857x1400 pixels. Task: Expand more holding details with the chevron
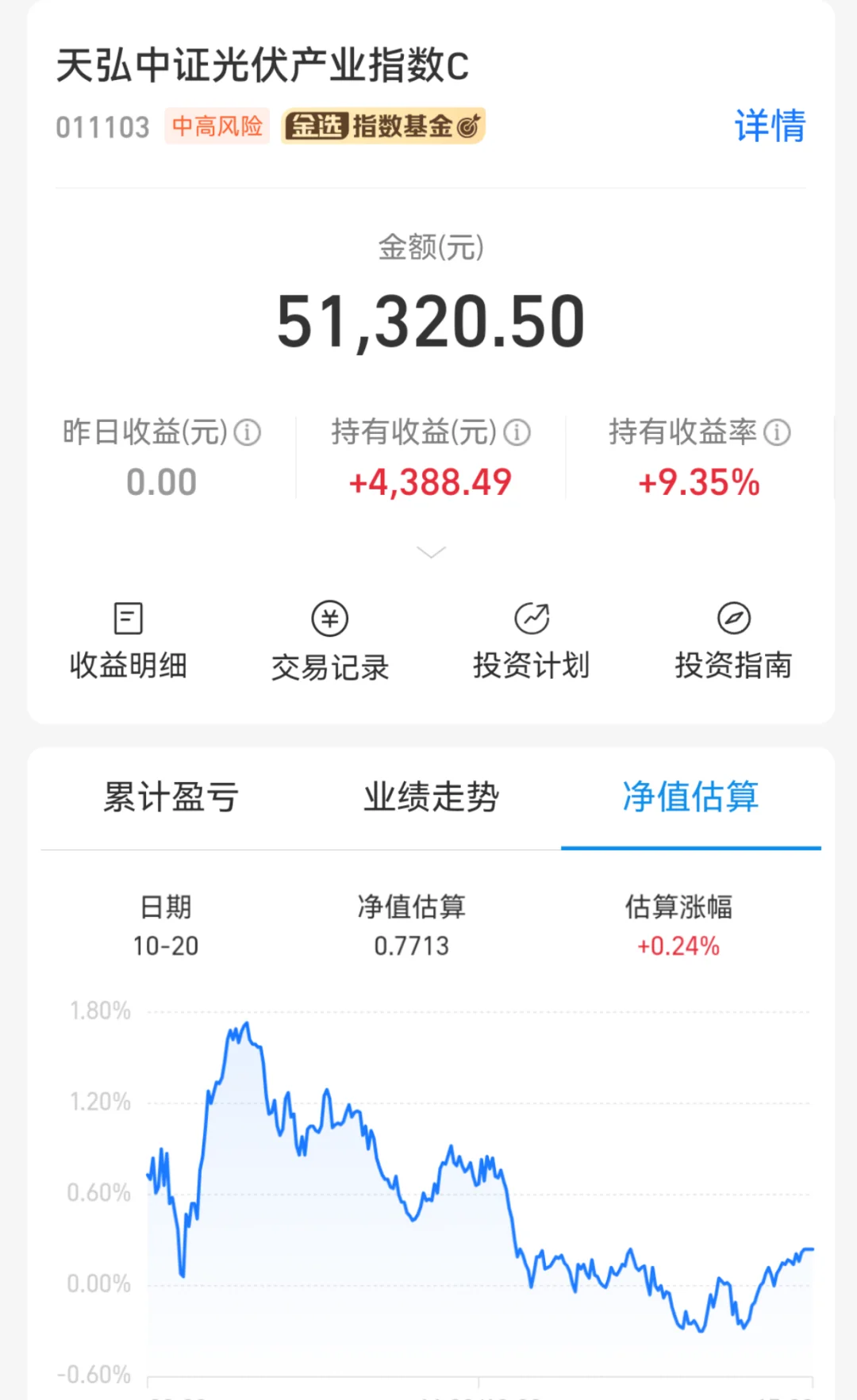431,552
